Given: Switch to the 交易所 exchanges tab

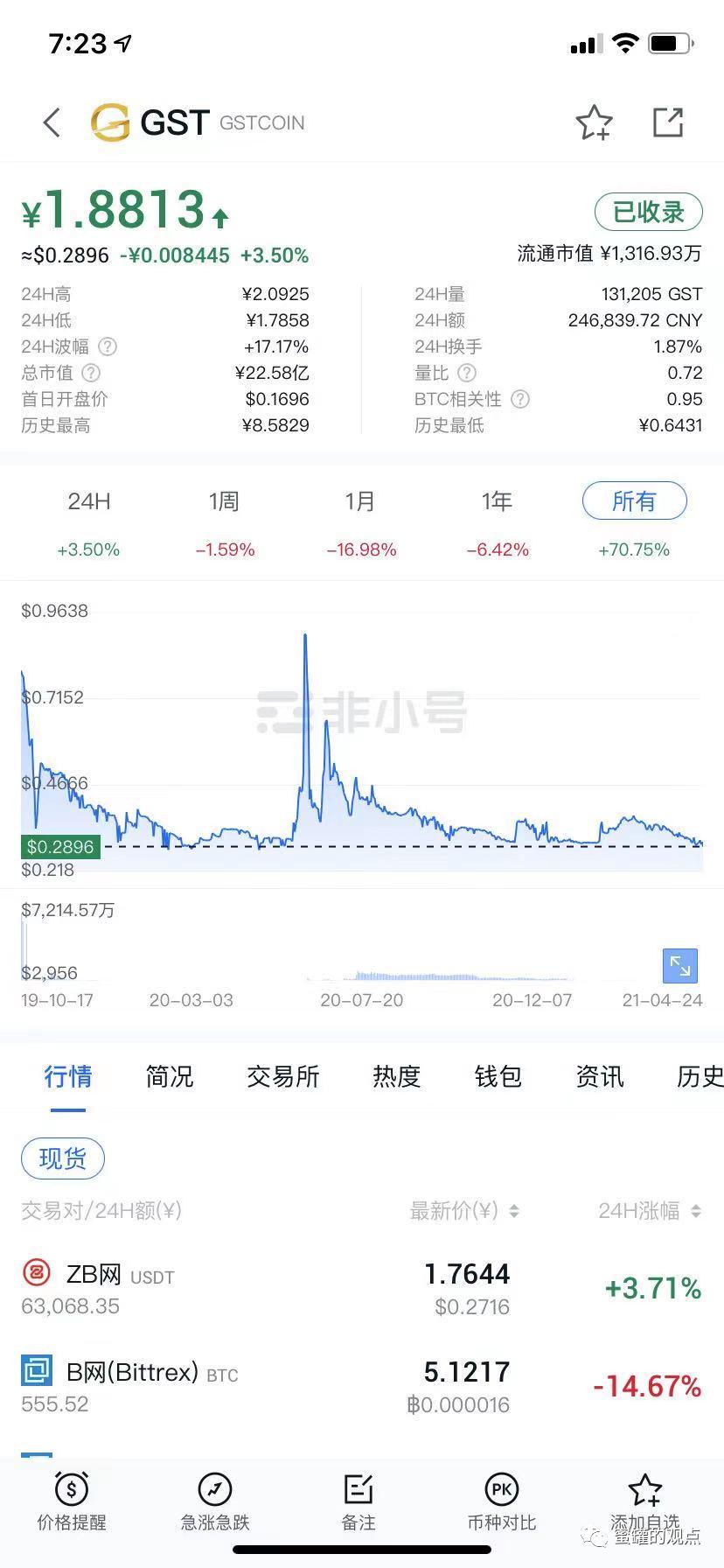Looking at the screenshot, I should 283,1077.
